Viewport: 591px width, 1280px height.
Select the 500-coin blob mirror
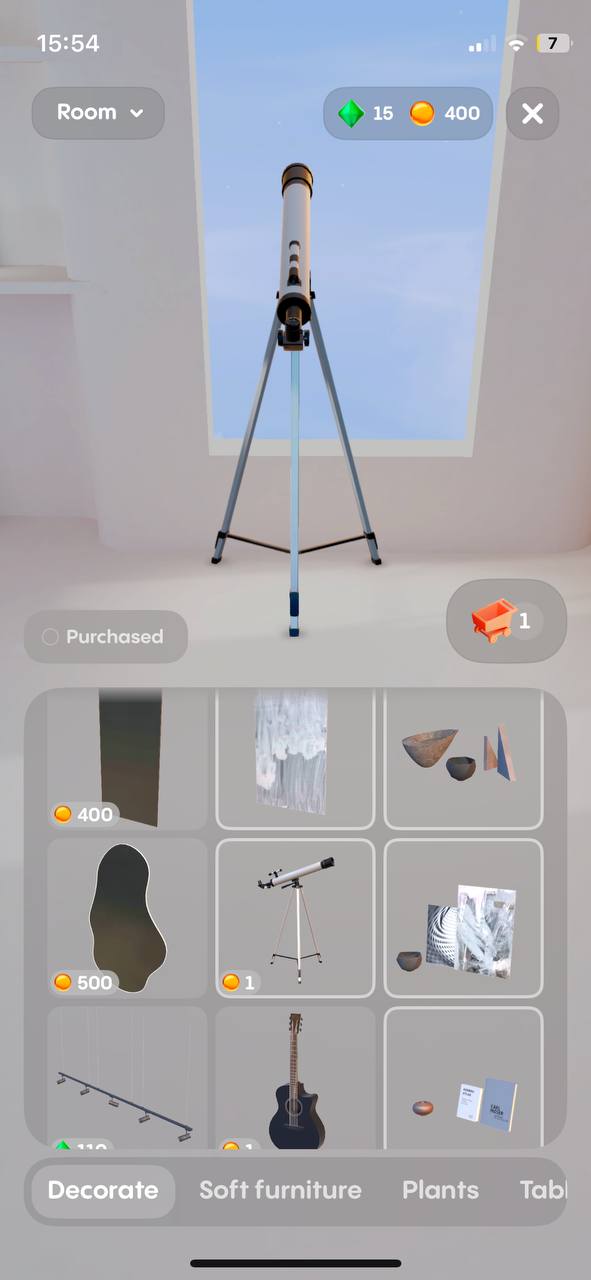[128, 918]
